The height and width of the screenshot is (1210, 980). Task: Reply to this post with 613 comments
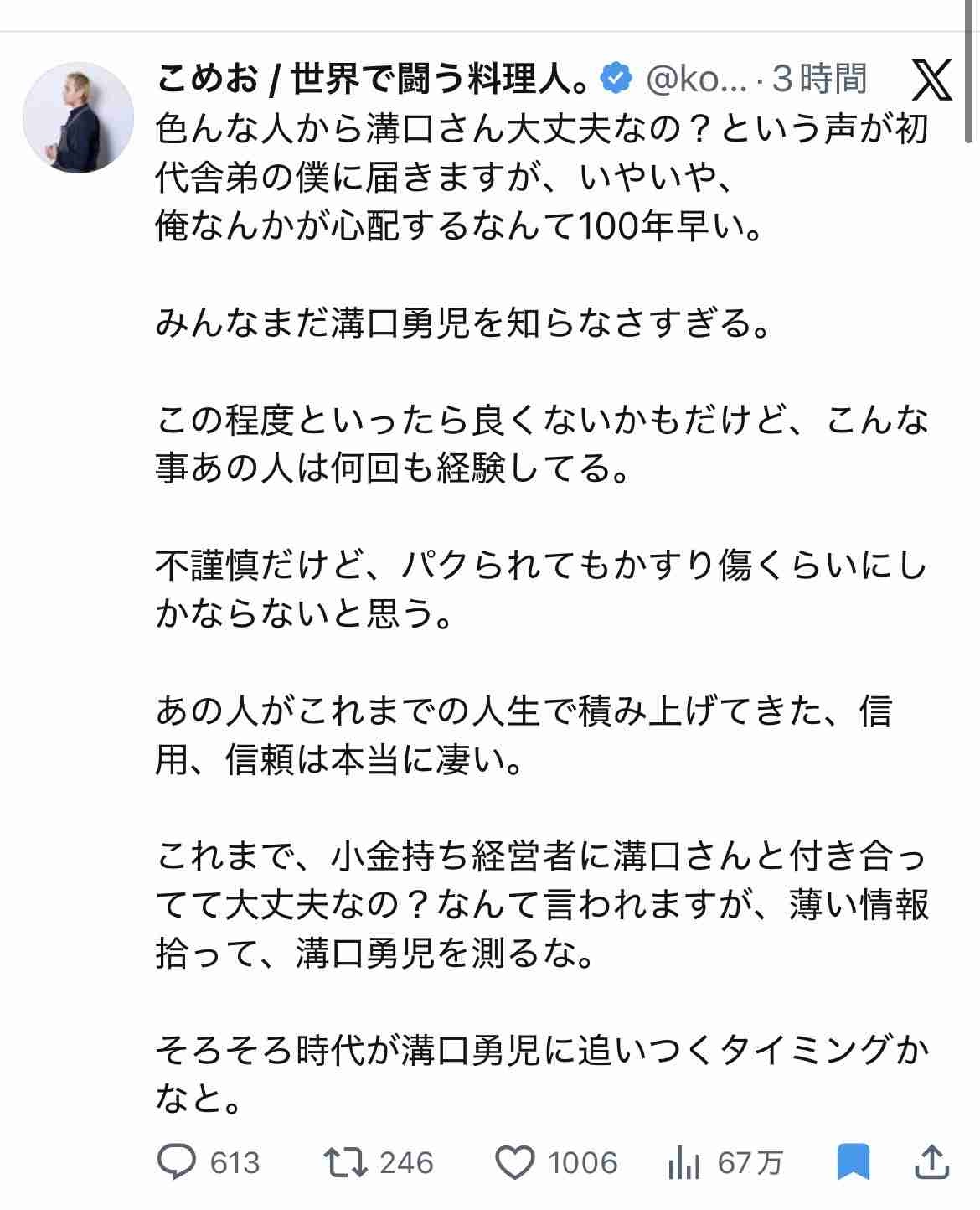(x=177, y=1162)
